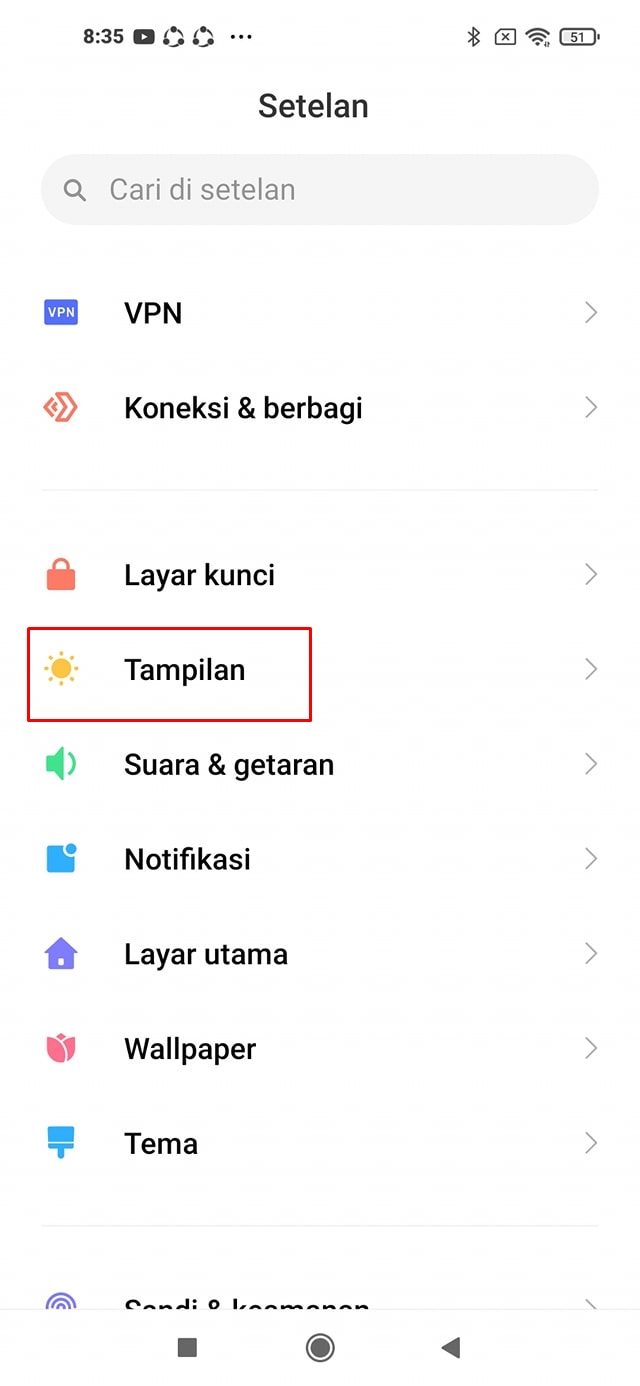
Task: Open Tema settings
Action: pos(320,1143)
